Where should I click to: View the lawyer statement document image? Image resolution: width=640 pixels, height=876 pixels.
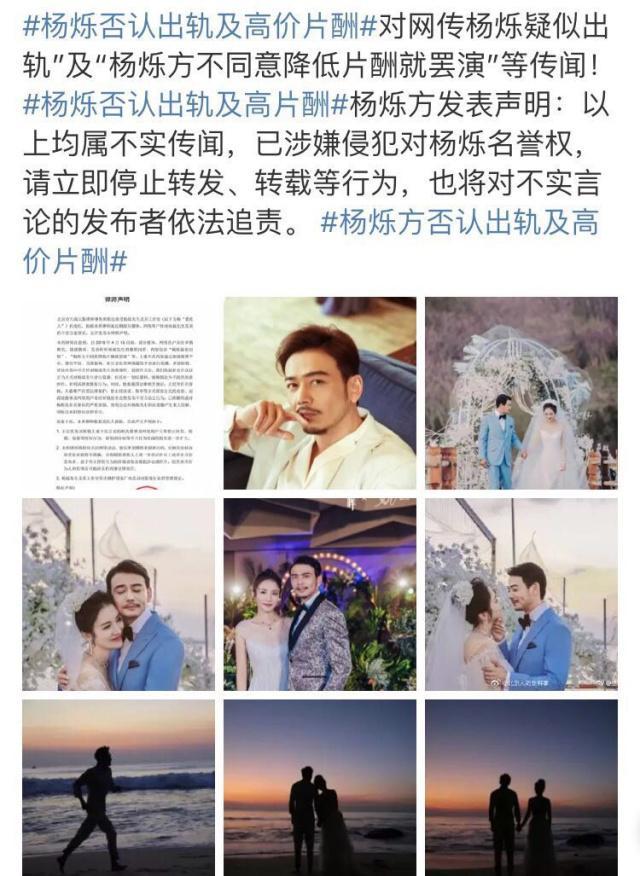(118, 393)
